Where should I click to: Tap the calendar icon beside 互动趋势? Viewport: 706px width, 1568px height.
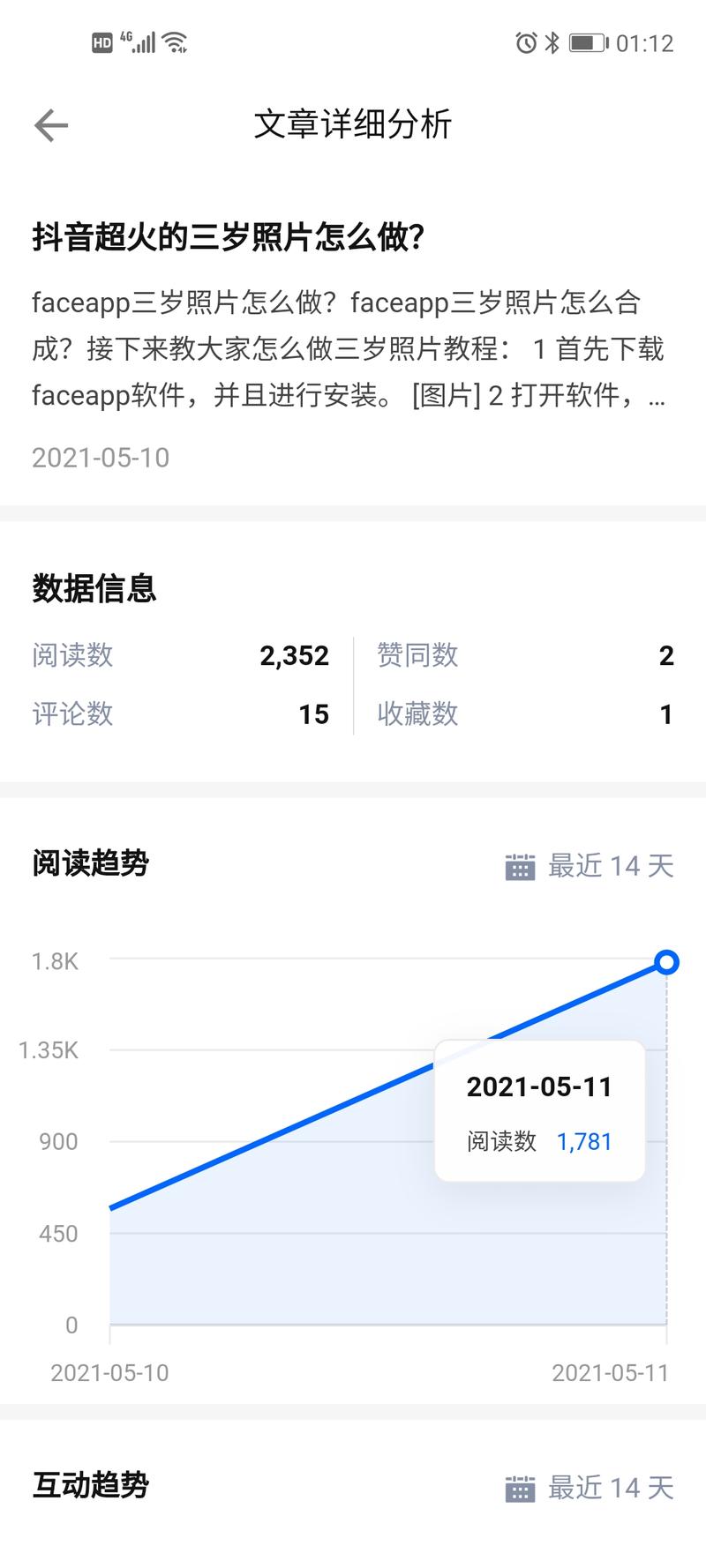[x=520, y=1488]
